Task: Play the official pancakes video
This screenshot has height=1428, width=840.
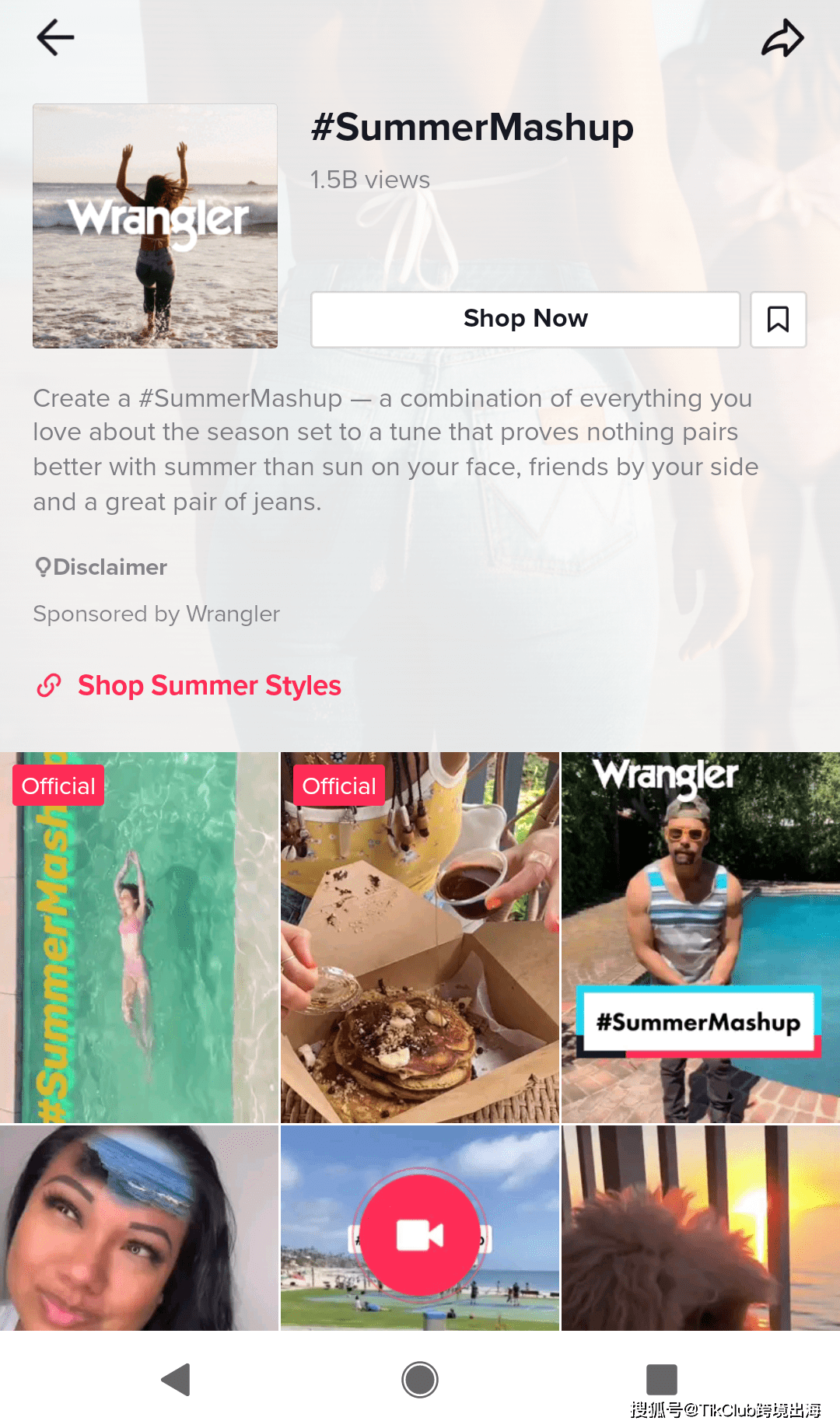Action: pos(420,937)
